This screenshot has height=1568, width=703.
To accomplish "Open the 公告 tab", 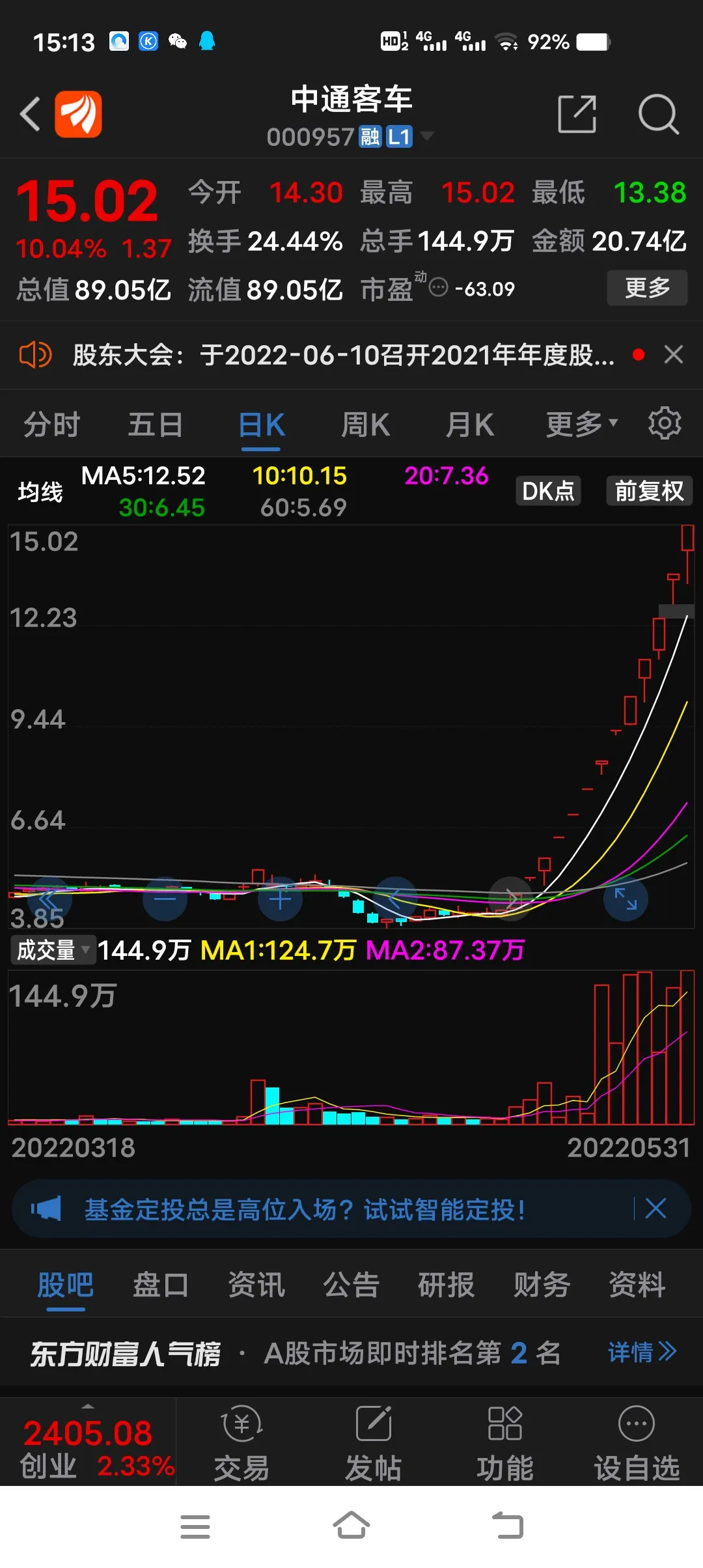I will [351, 1285].
